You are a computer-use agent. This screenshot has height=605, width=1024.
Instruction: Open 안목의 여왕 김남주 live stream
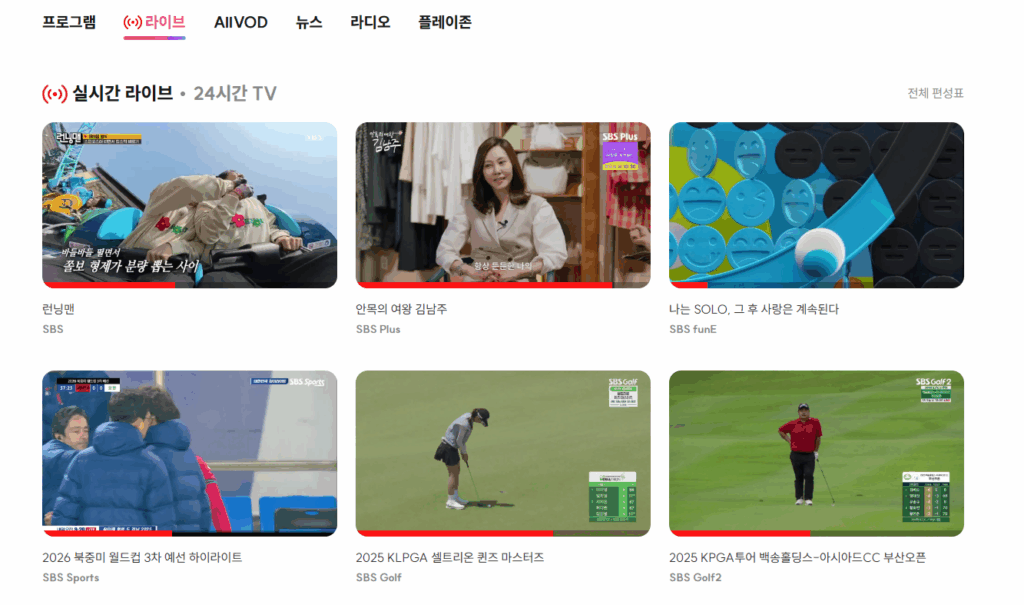pos(503,205)
